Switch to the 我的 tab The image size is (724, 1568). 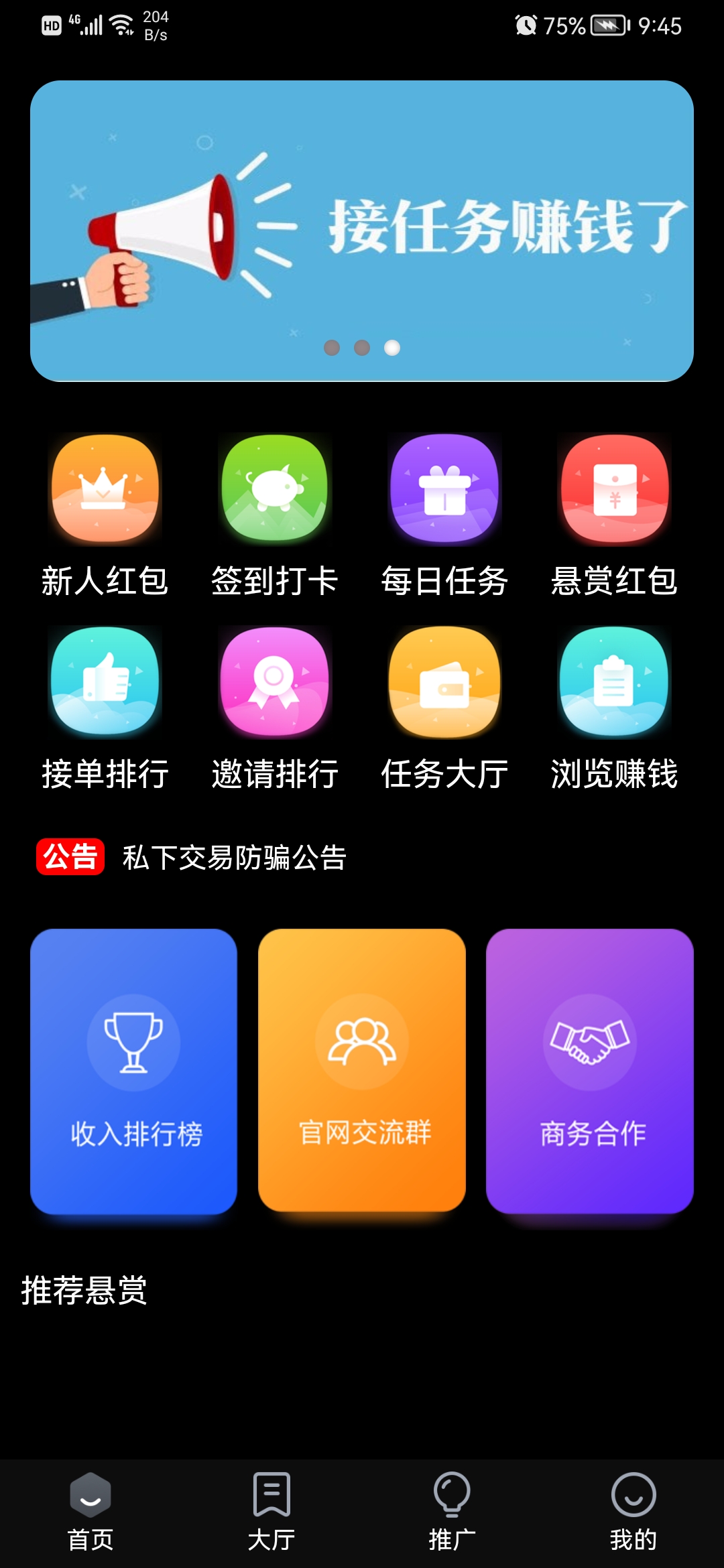633,1512
